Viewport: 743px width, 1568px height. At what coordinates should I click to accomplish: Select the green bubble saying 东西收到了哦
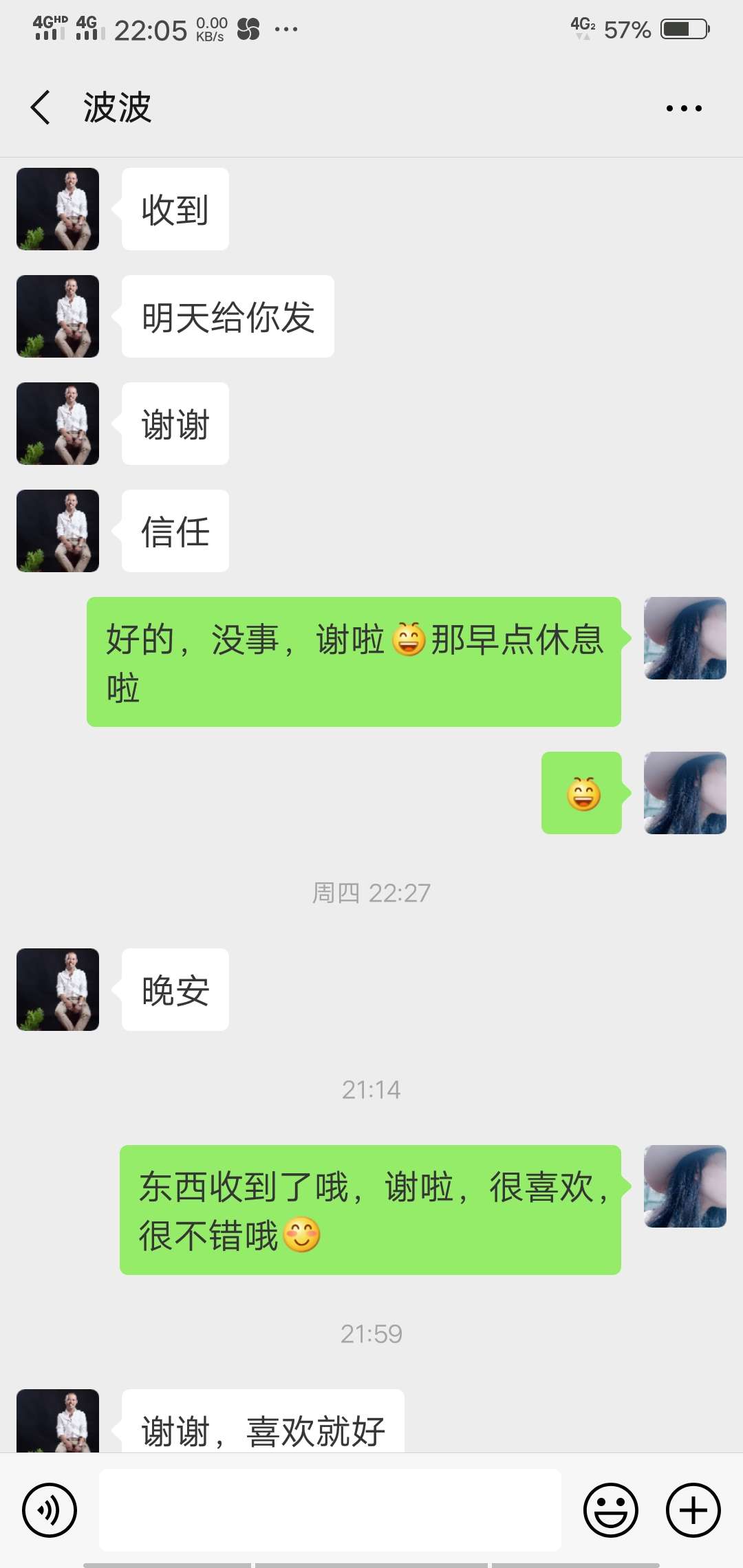371,1210
